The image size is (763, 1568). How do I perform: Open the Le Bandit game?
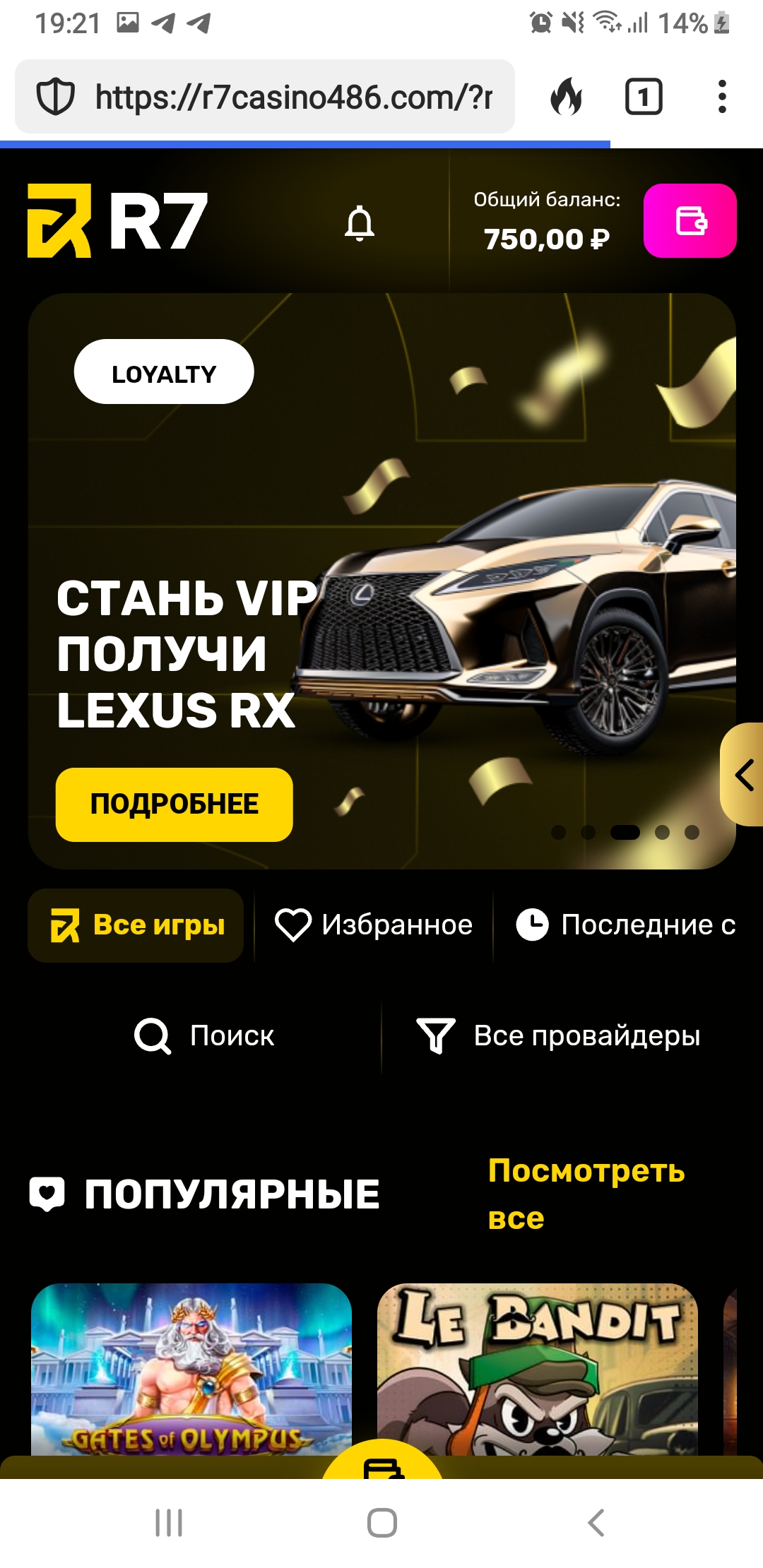pos(538,1369)
